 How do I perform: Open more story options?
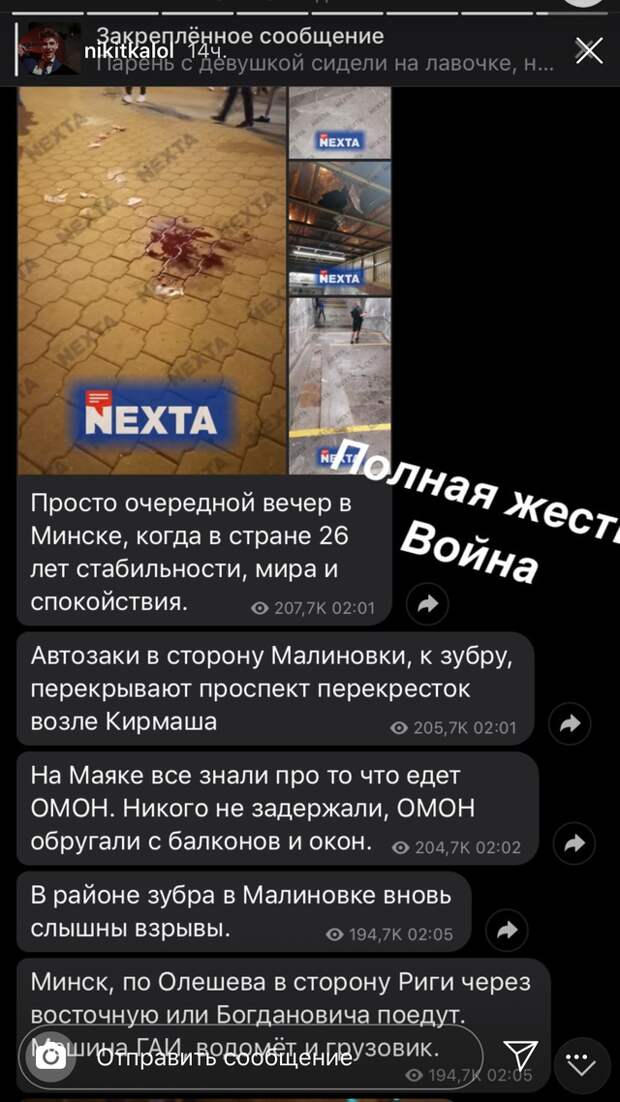pyautogui.click(x=581, y=1058)
